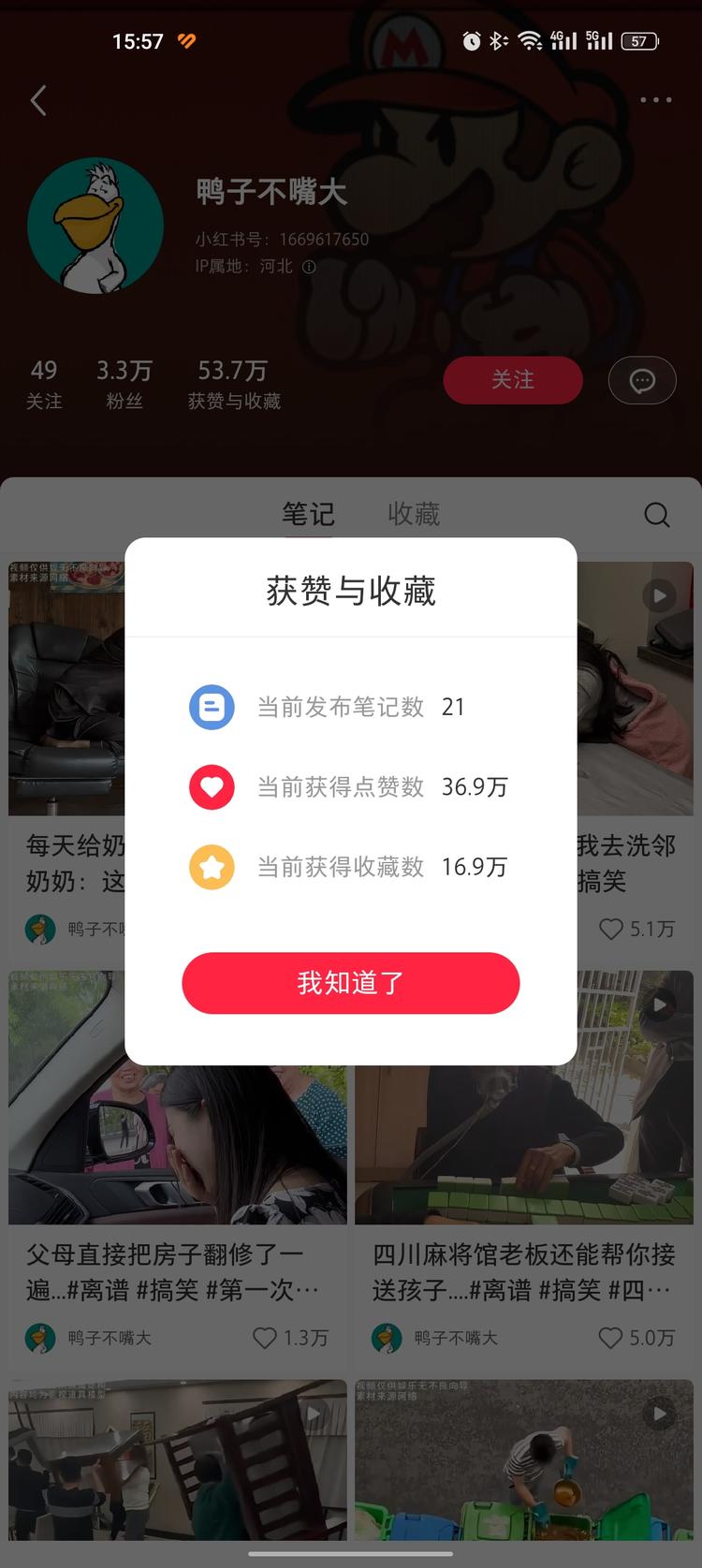
Task: Tap the heart icon showing 1.3万 likes
Action: [x=263, y=1339]
